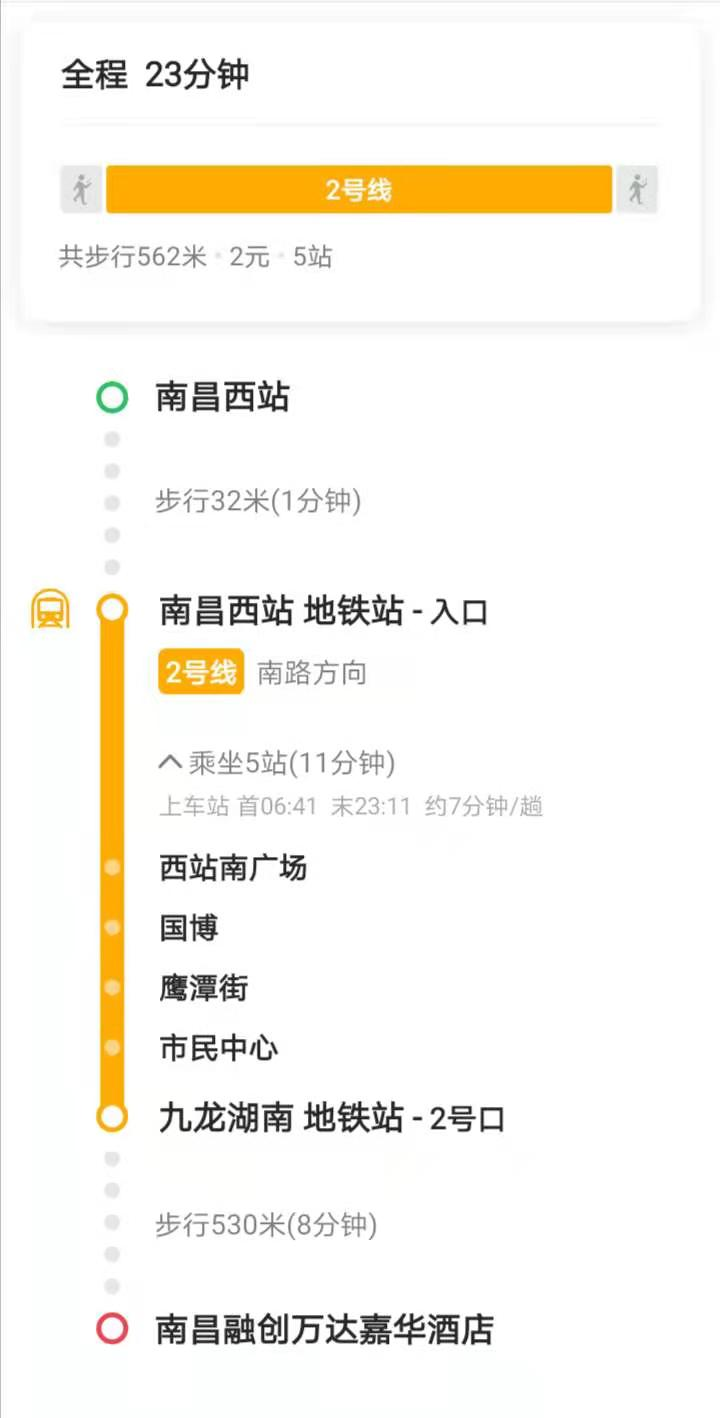Viewport: 720px width, 1418px height.
Task: Tap the 2号线 line badge under the station
Action: click(200, 673)
